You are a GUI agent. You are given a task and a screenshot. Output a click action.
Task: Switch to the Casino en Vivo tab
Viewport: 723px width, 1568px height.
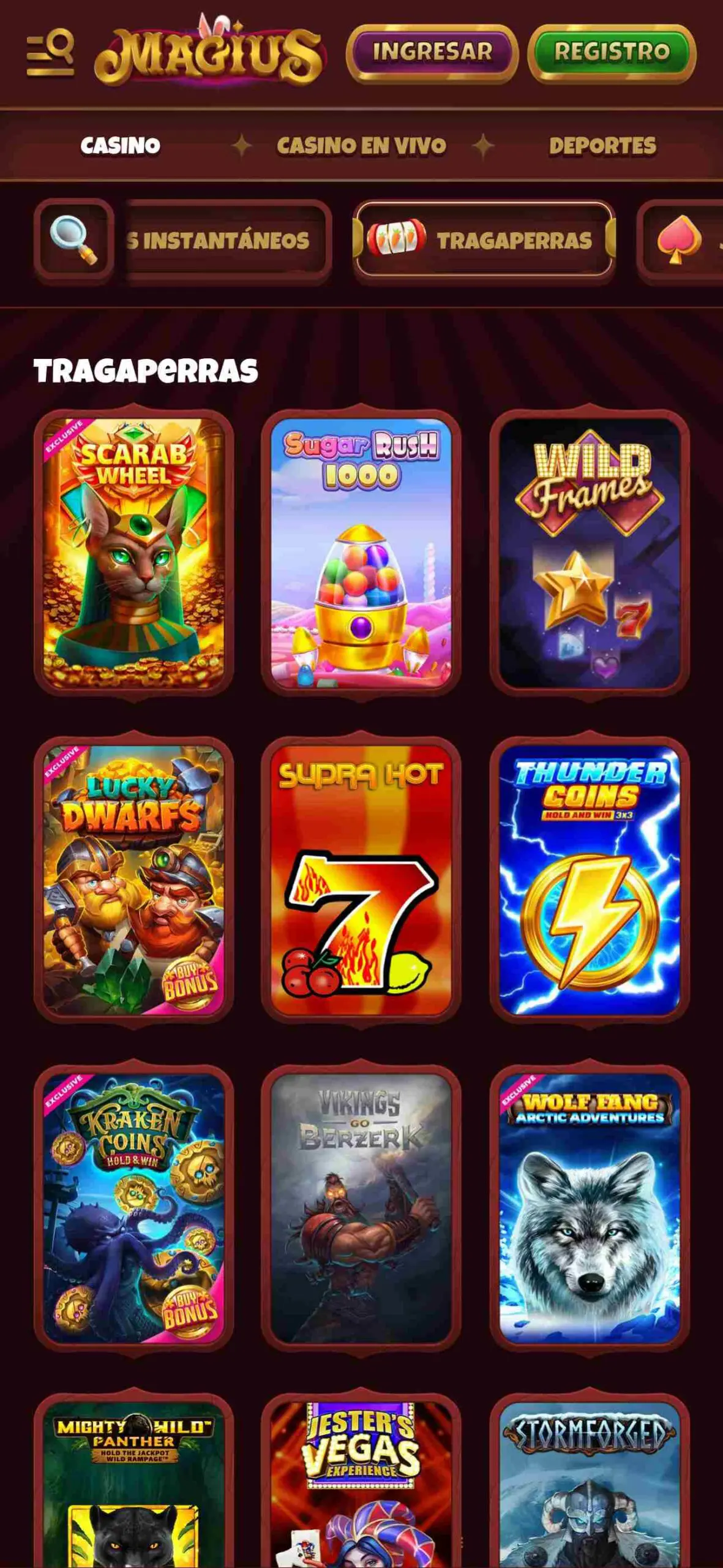tap(361, 145)
